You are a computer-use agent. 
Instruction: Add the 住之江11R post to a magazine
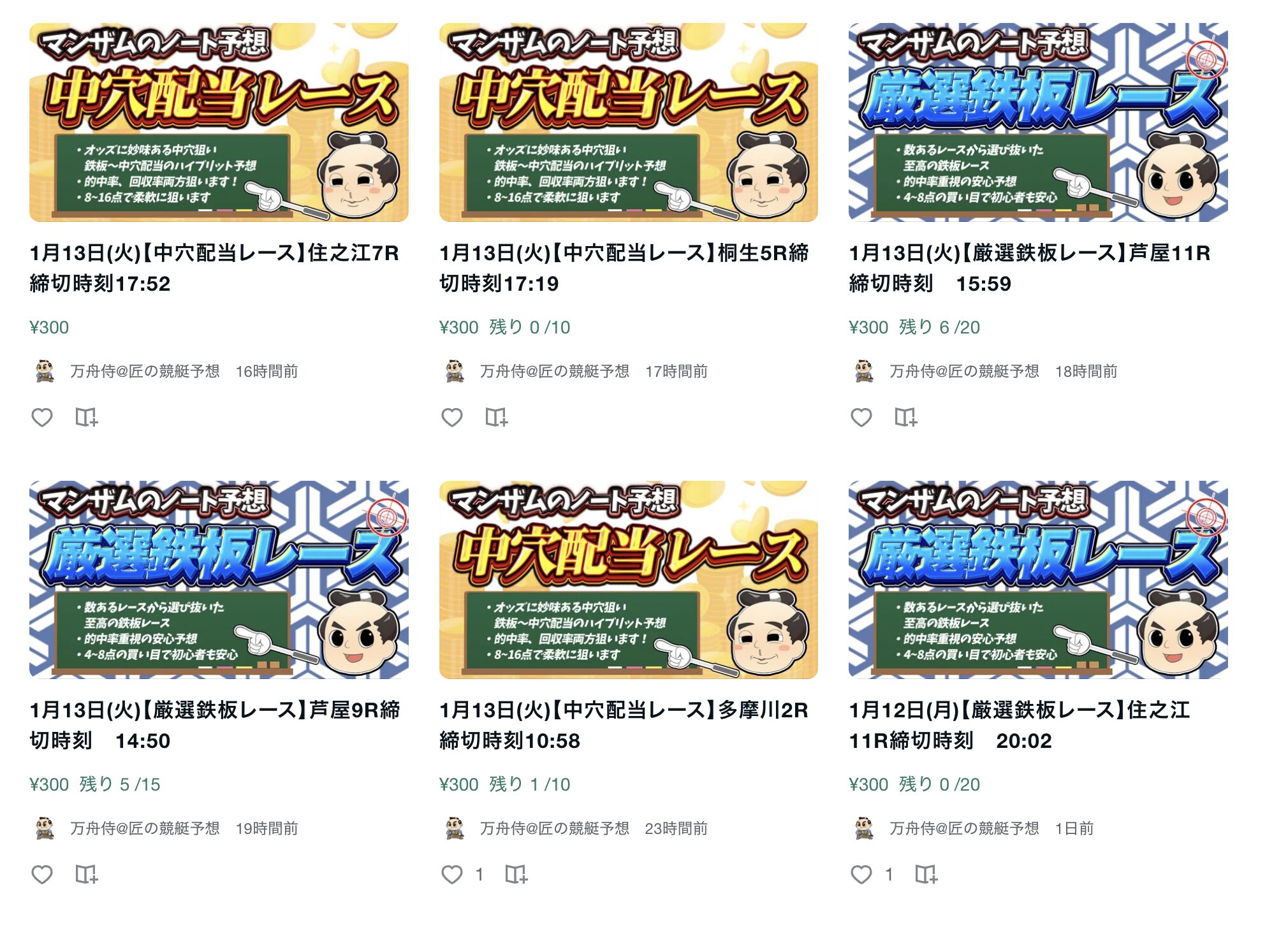tap(926, 874)
